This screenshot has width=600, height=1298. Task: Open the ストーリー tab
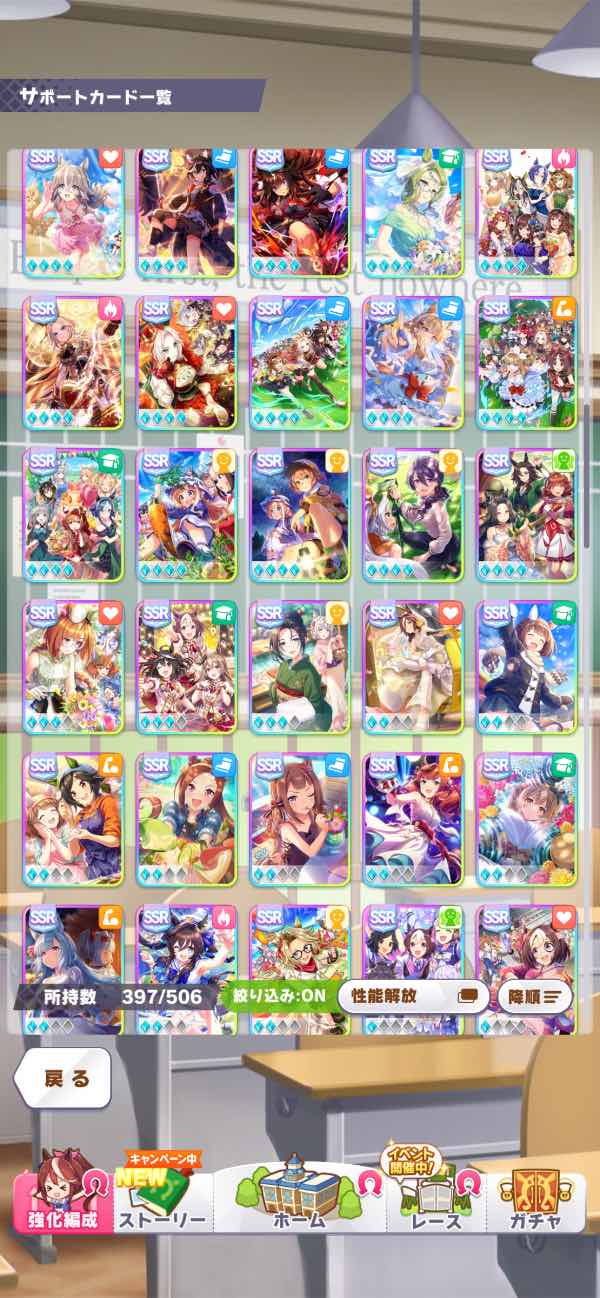pos(162,1200)
